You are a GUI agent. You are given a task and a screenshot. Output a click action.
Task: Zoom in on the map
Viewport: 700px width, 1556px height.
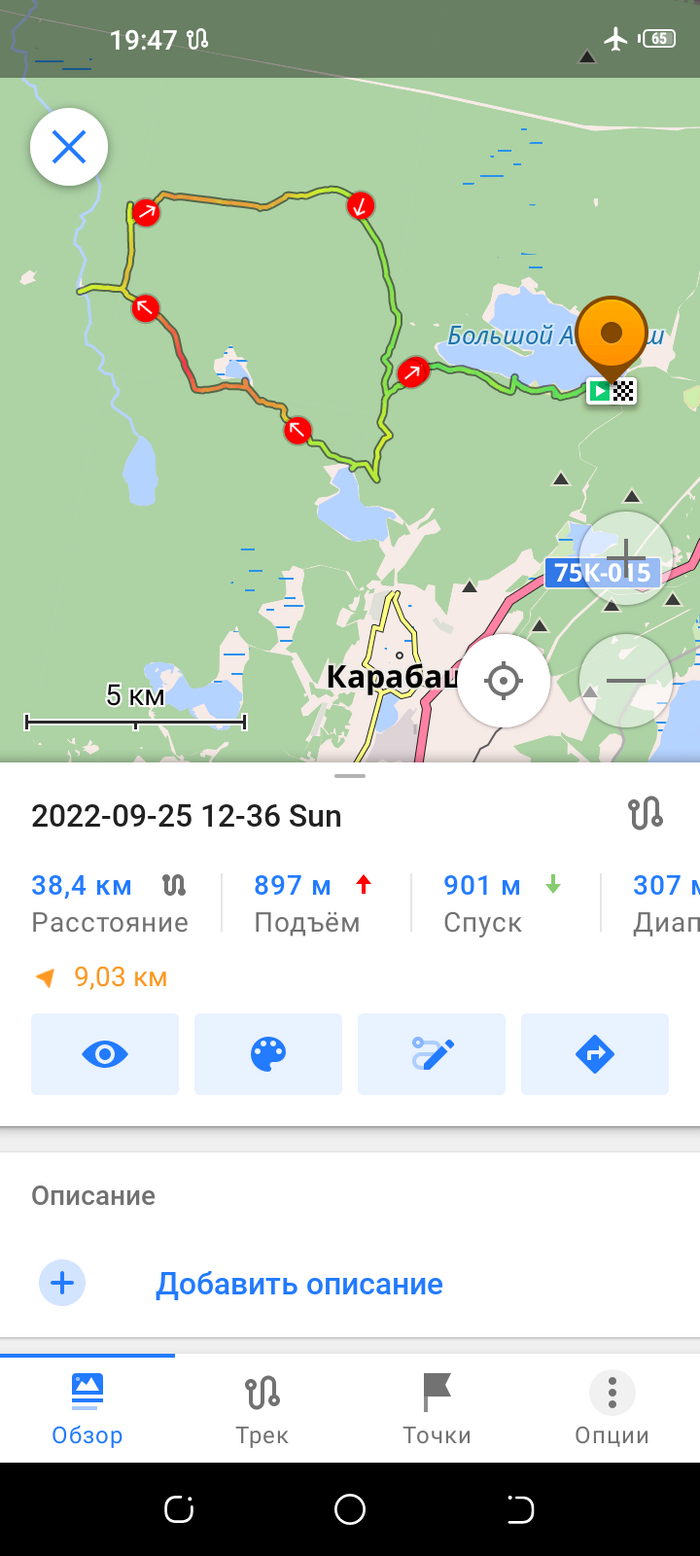[625, 557]
